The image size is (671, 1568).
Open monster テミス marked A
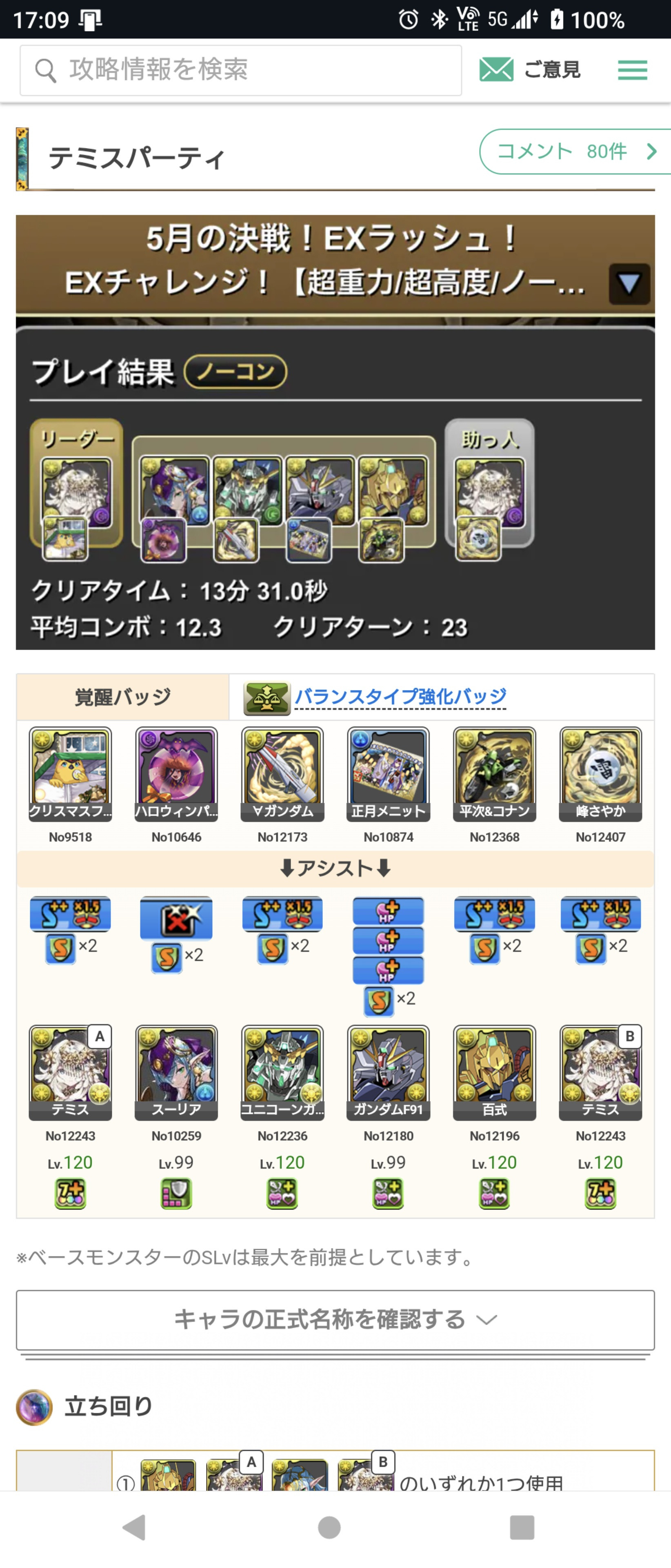click(x=70, y=1072)
